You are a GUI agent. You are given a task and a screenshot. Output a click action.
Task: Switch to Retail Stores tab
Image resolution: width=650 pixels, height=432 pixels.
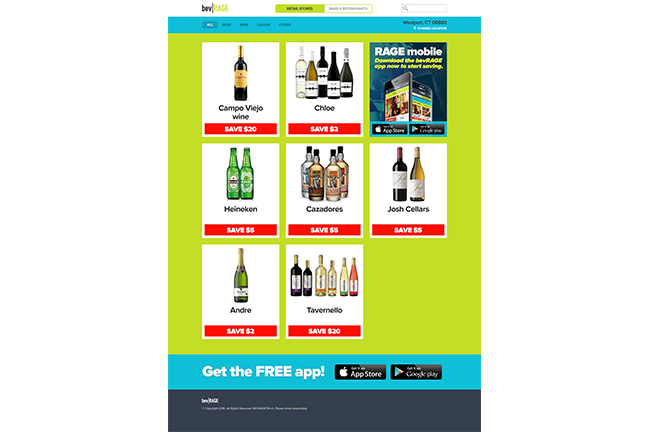click(x=299, y=8)
